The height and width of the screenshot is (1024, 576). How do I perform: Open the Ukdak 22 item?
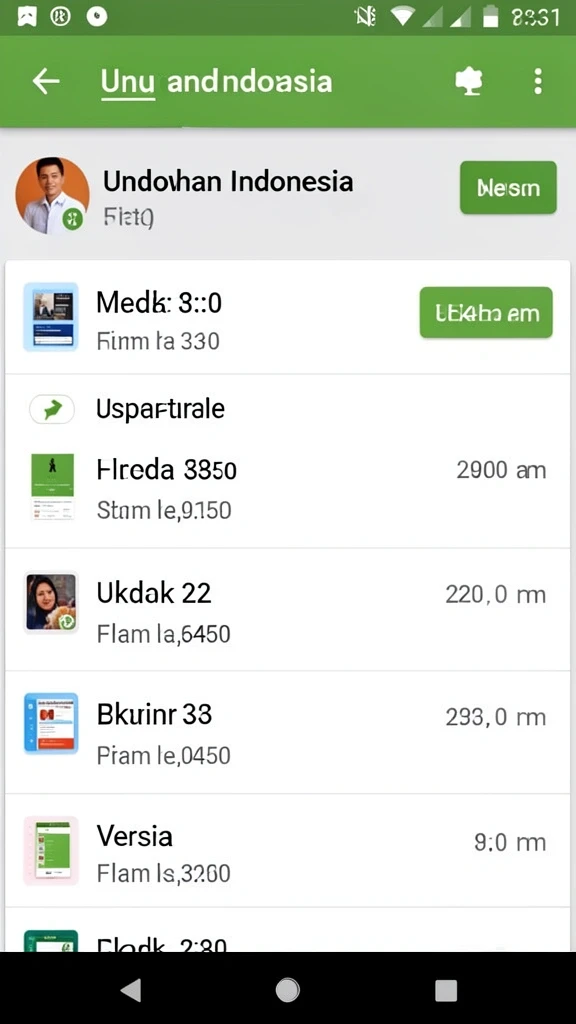[287, 611]
